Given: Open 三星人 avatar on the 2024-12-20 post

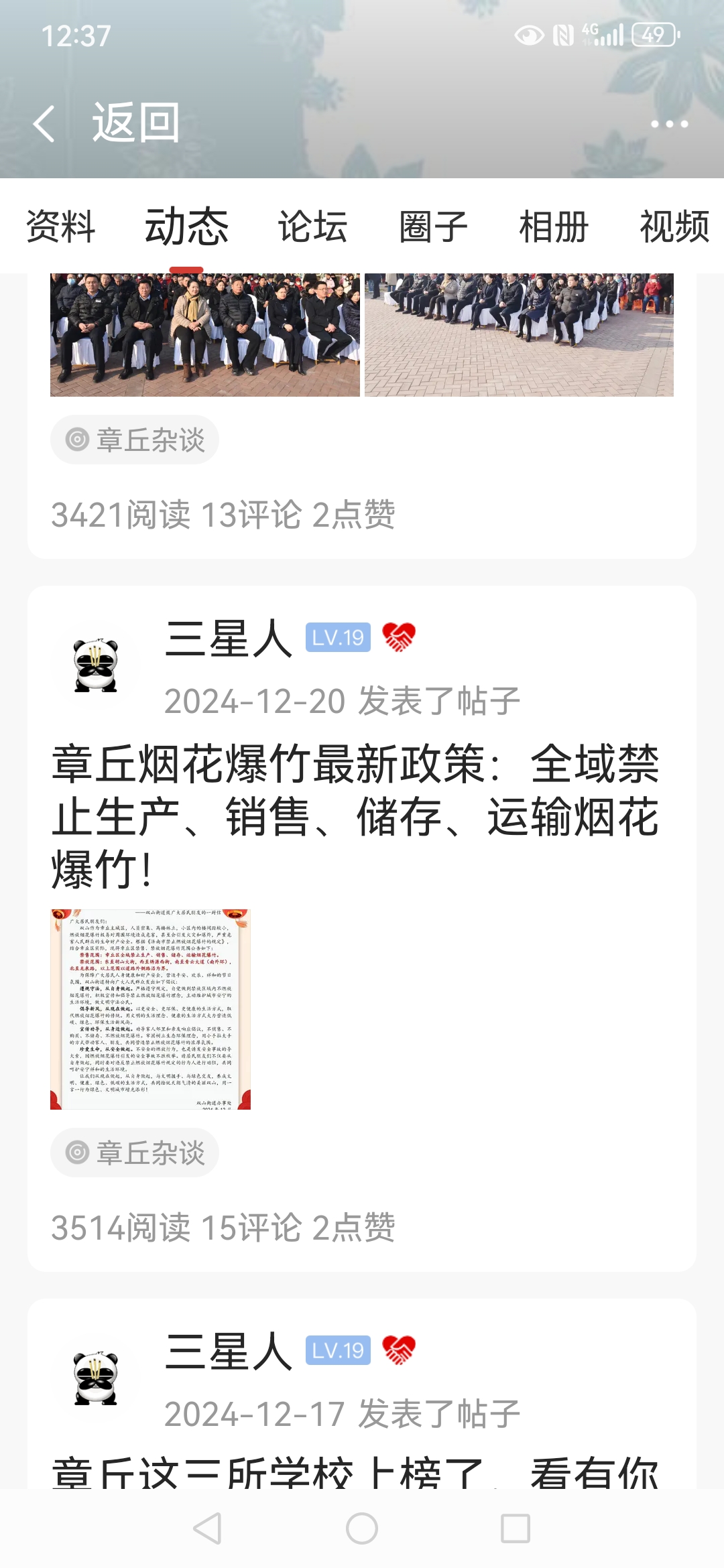Looking at the screenshot, I should coord(96,665).
